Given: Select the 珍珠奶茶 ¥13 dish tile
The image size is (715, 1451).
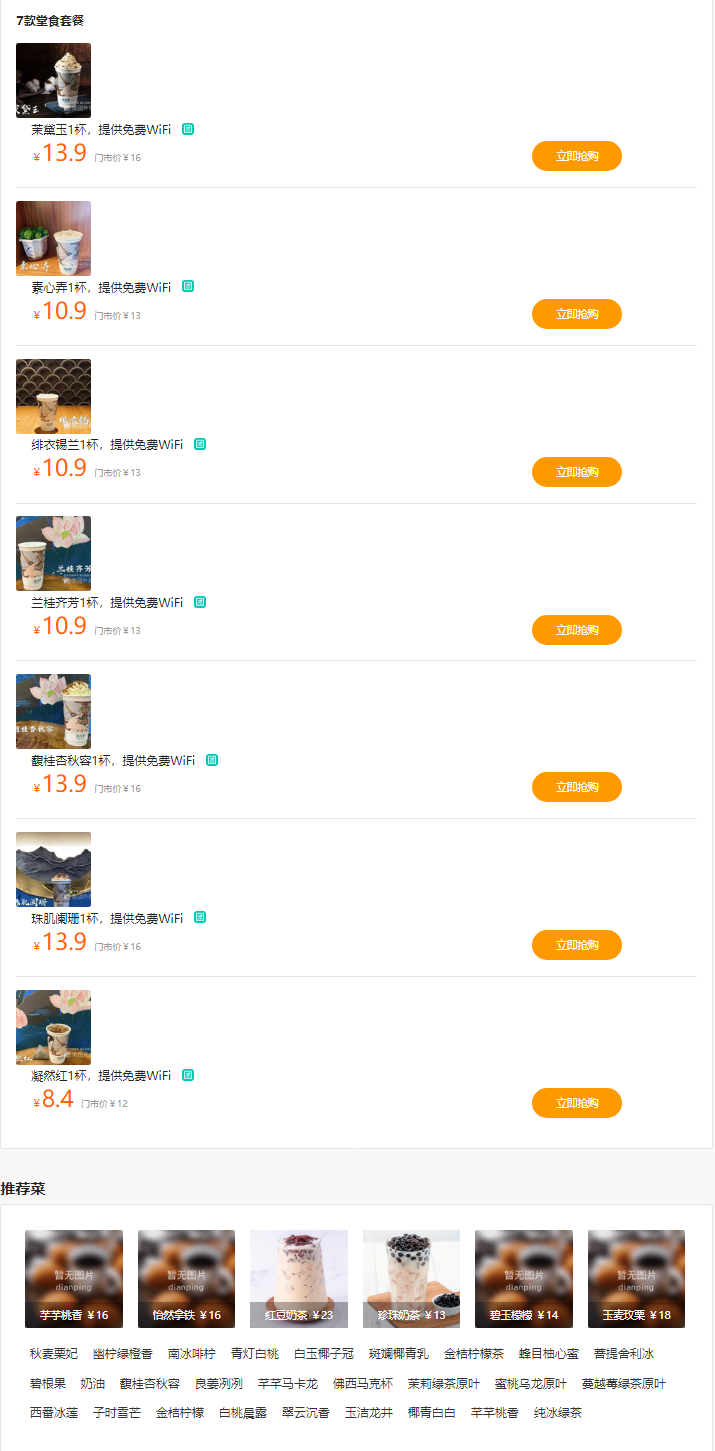Looking at the screenshot, I should [x=411, y=1279].
